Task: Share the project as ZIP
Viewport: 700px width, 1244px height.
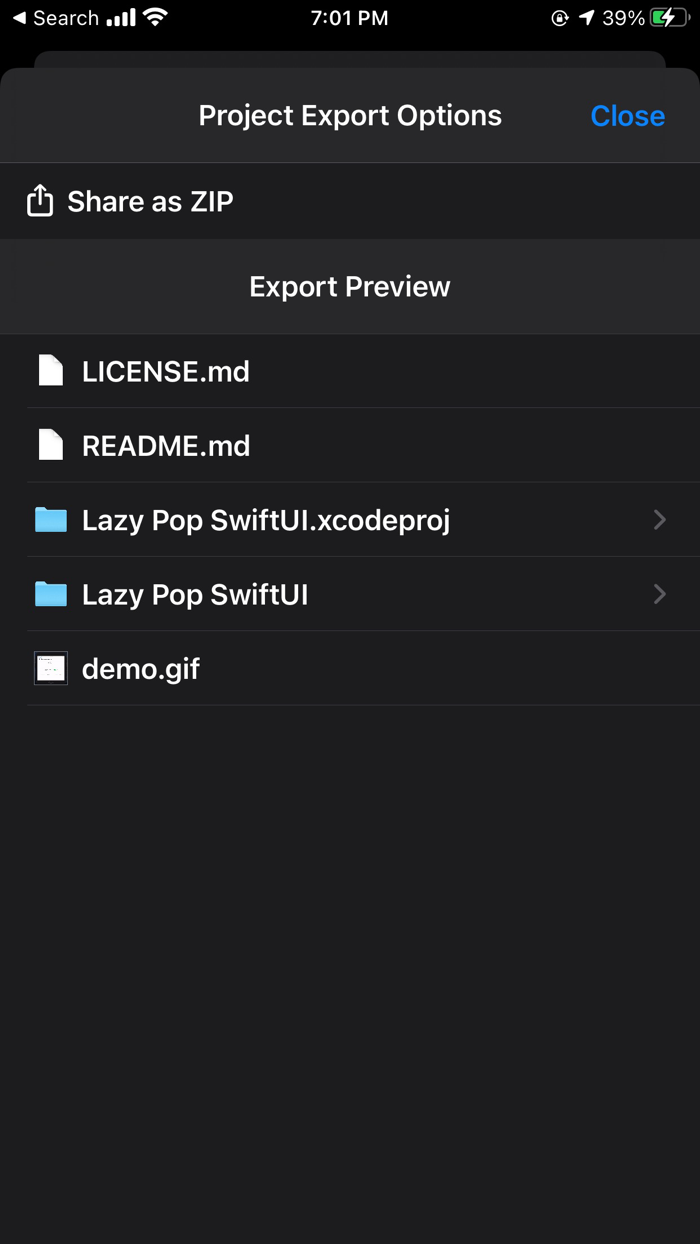Action: click(350, 201)
